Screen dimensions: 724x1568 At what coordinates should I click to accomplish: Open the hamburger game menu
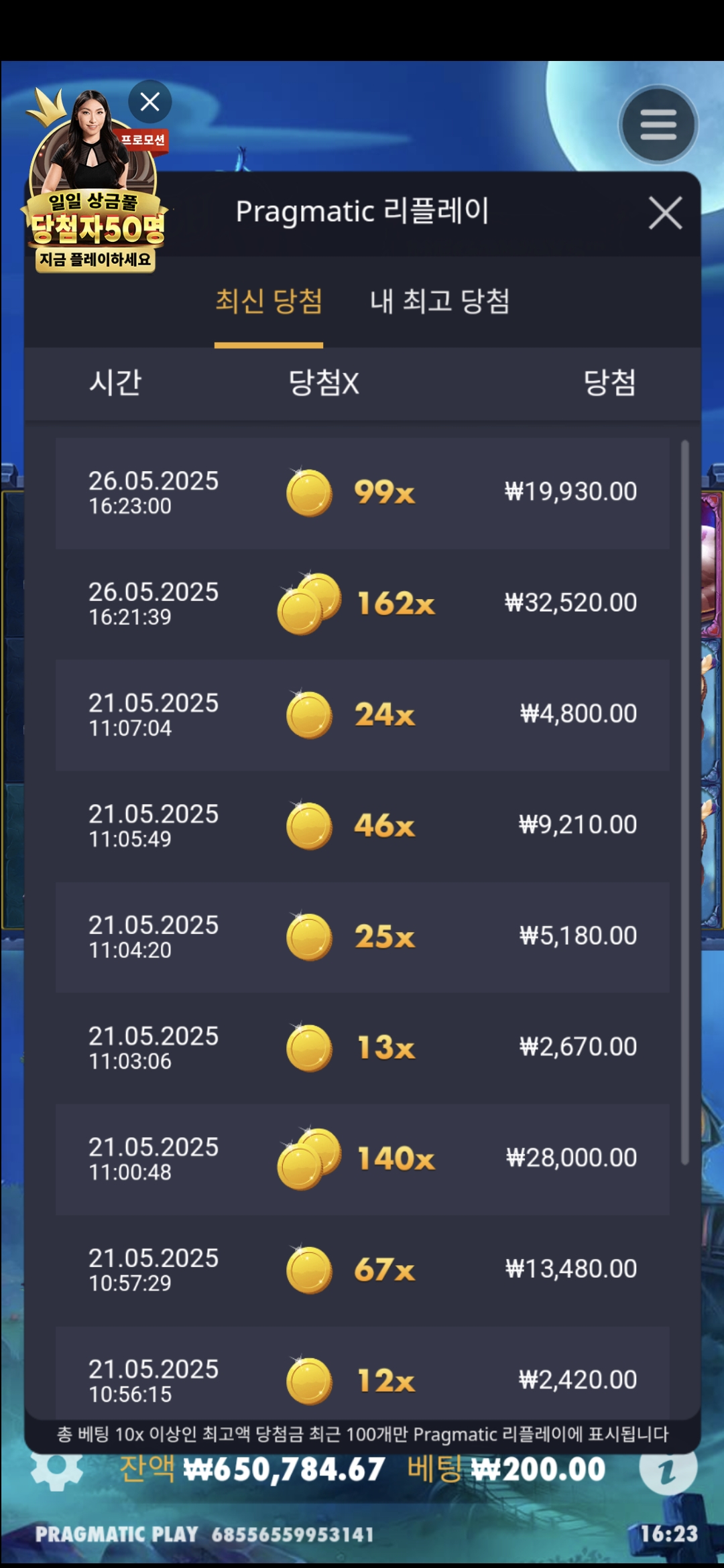[x=658, y=125]
